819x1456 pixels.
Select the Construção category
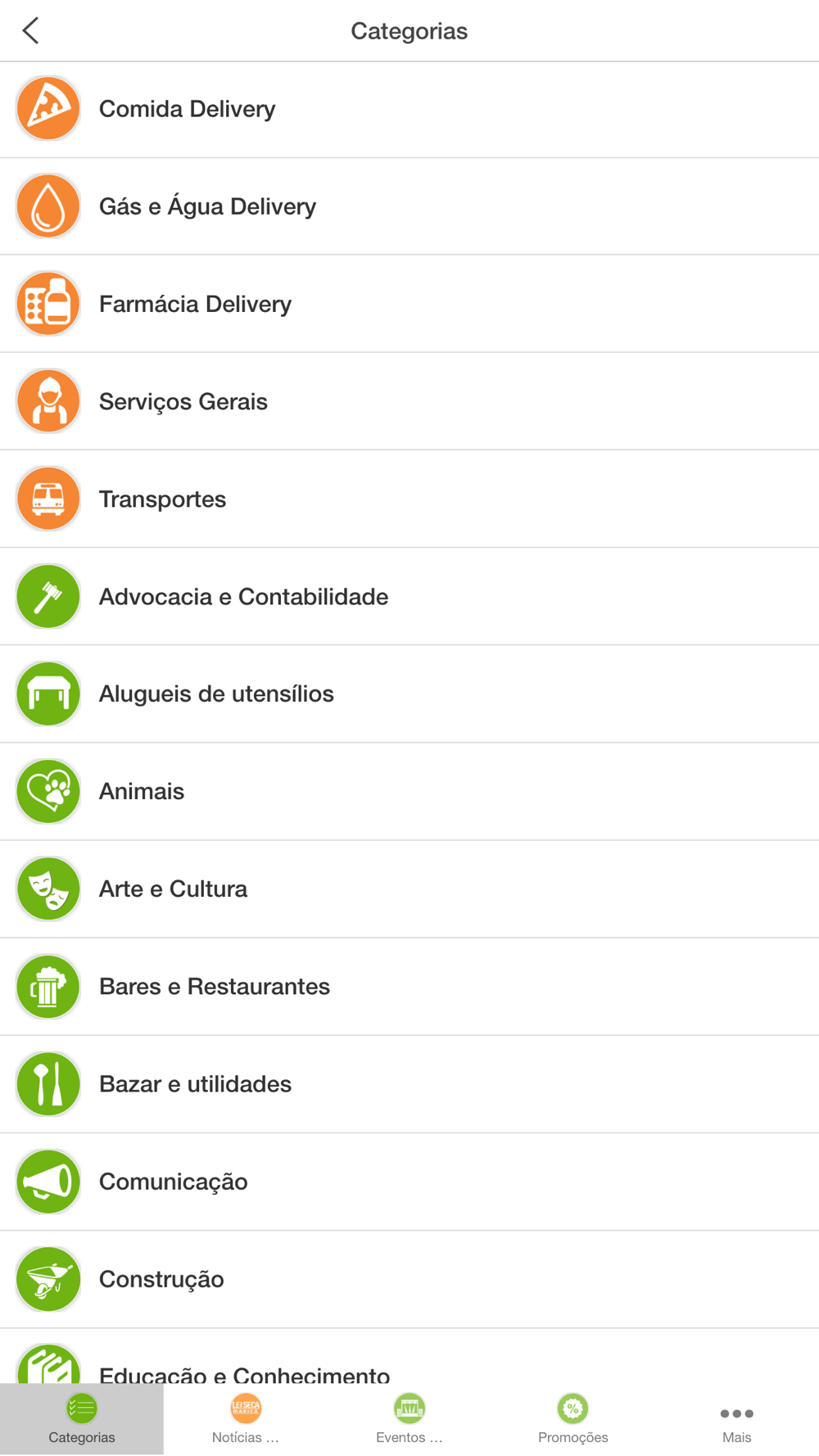(x=409, y=1279)
